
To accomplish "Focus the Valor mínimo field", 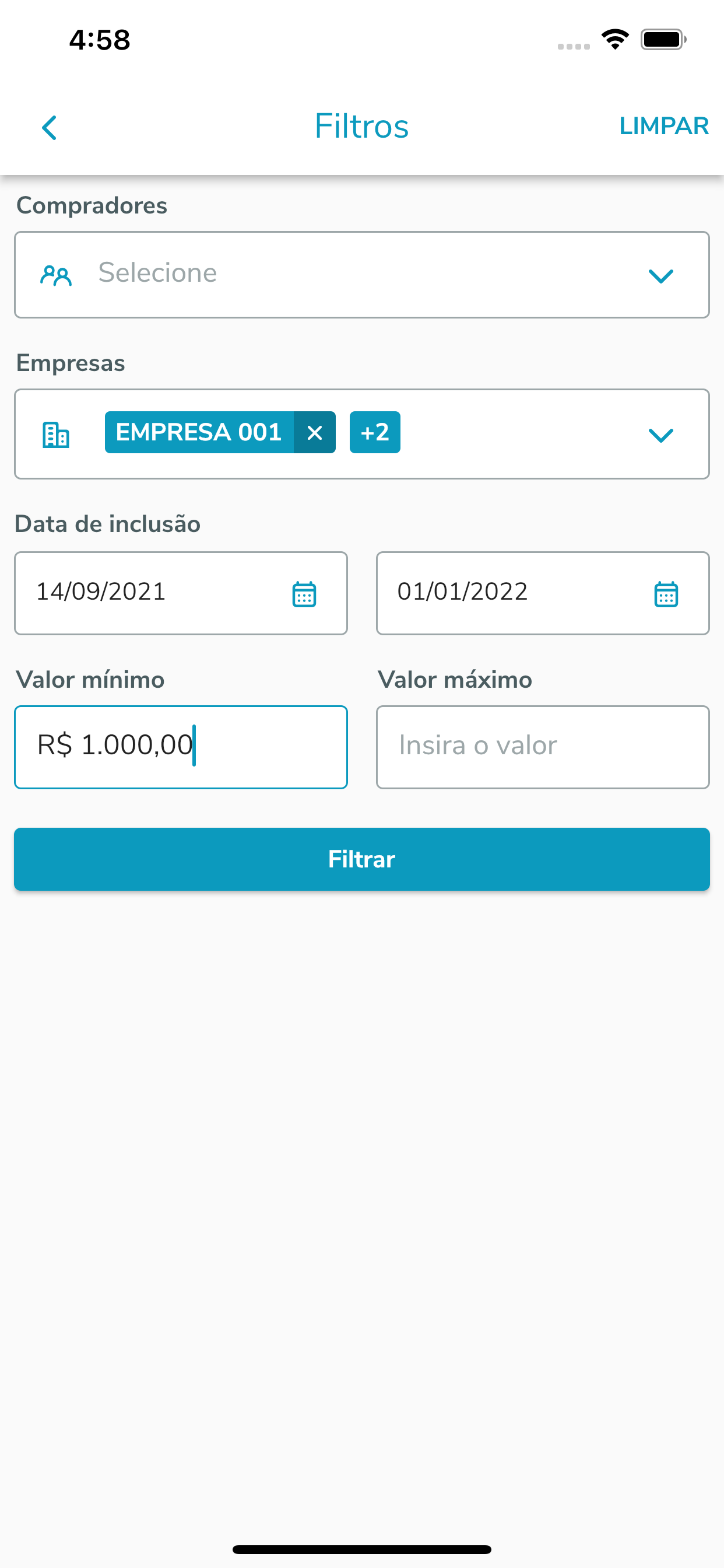I will (x=181, y=747).
